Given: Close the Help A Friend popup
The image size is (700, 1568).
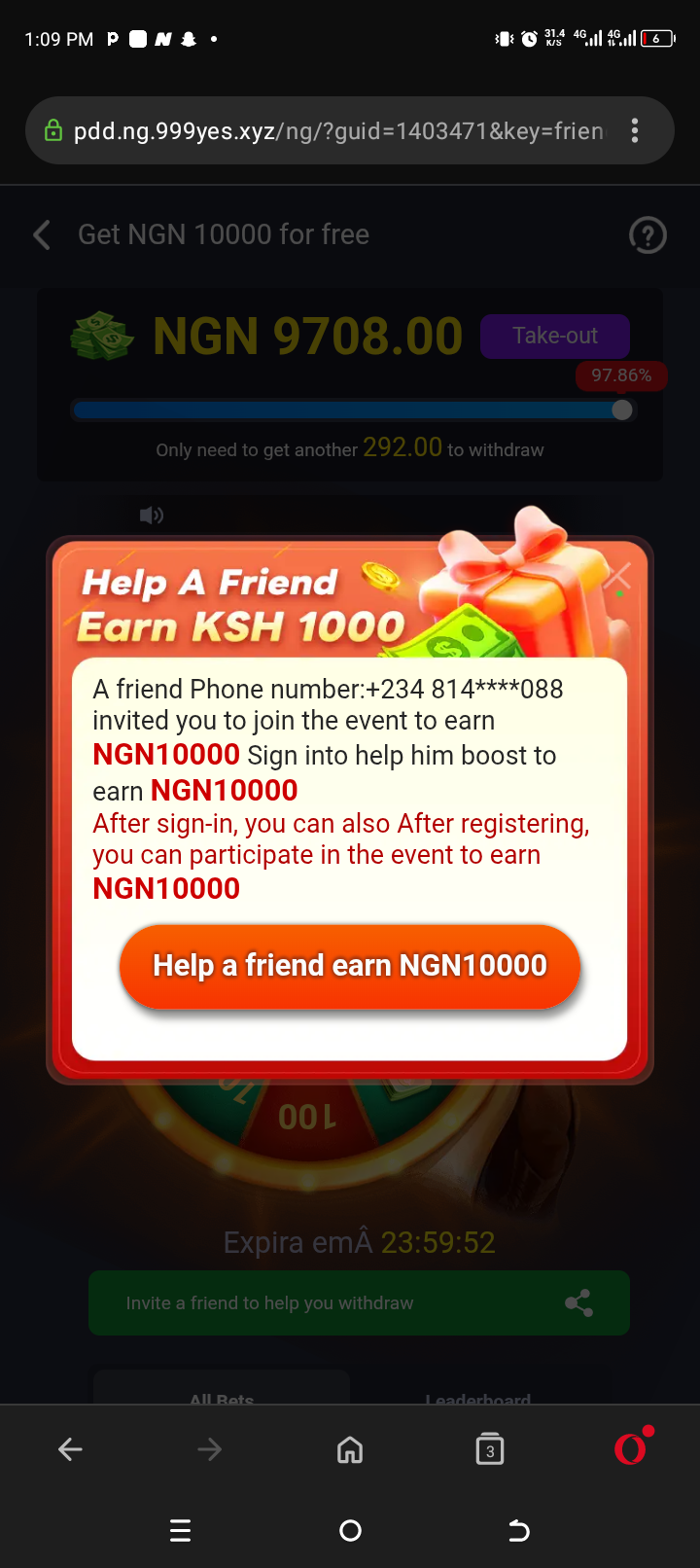Looking at the screenshot, I should (617, 578).
